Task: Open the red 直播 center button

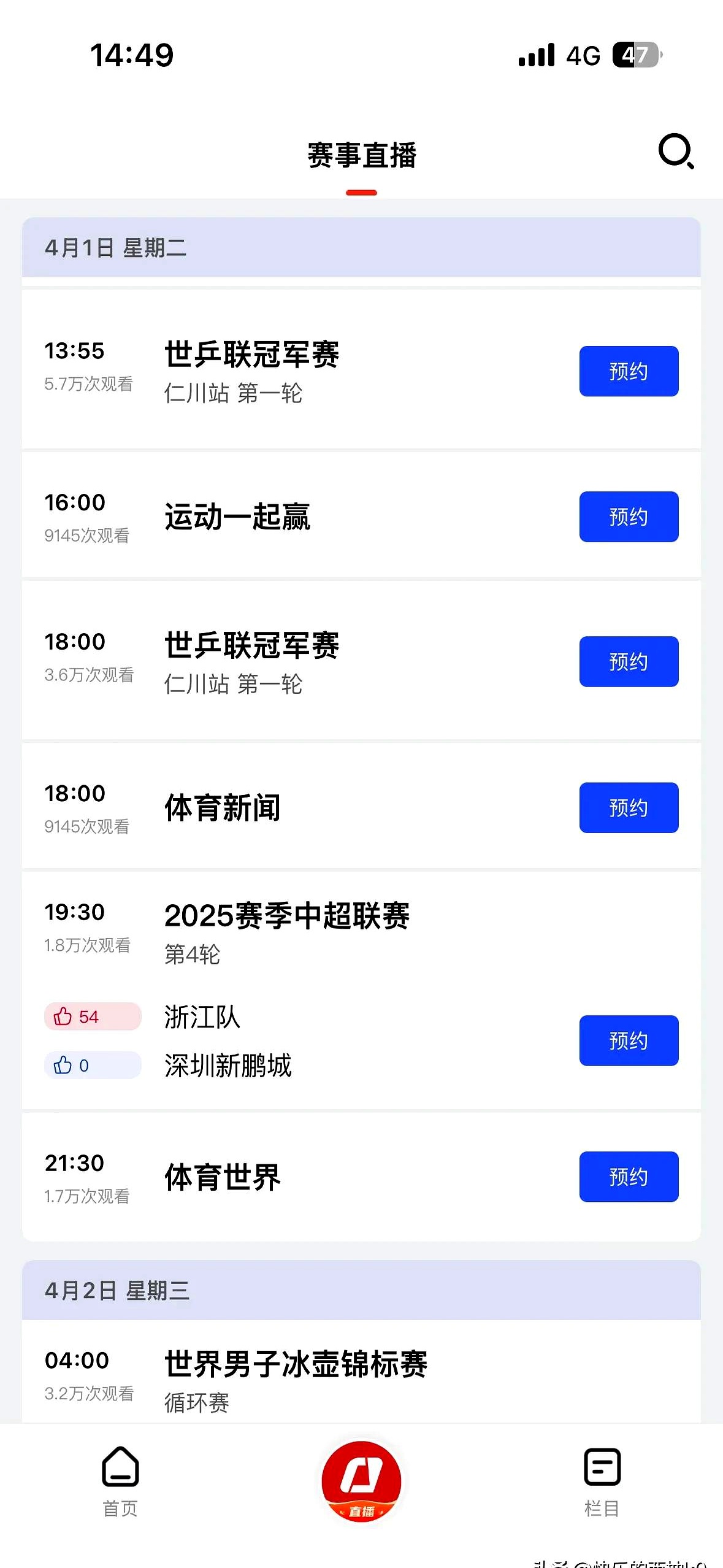Action: click(x=362, y=1482)
